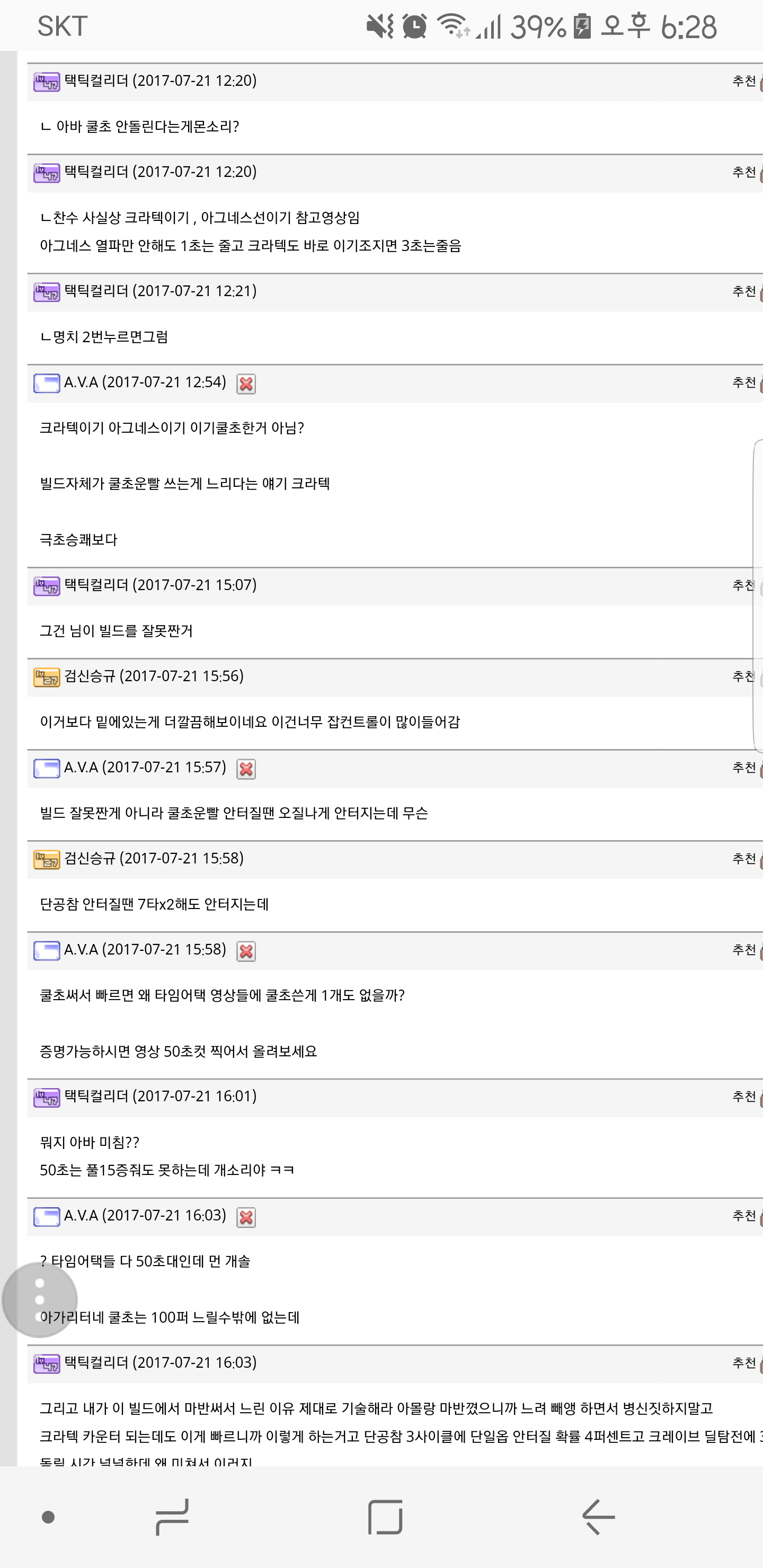Delete the A.V.A comment posted at 12:54
Screen dimensions: 763x1568
[246, 384]
